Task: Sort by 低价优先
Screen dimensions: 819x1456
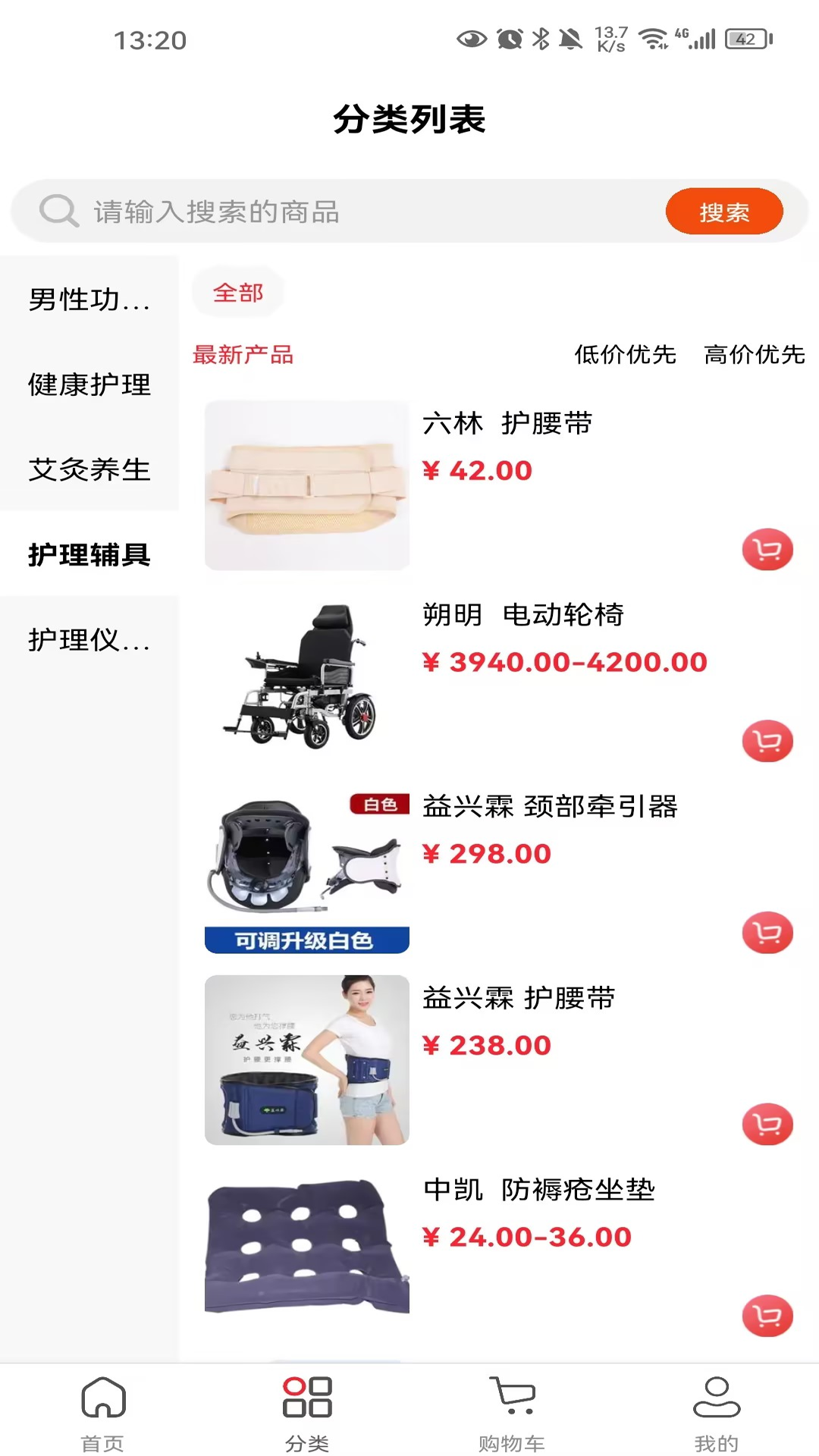Action: coord(625,354)
